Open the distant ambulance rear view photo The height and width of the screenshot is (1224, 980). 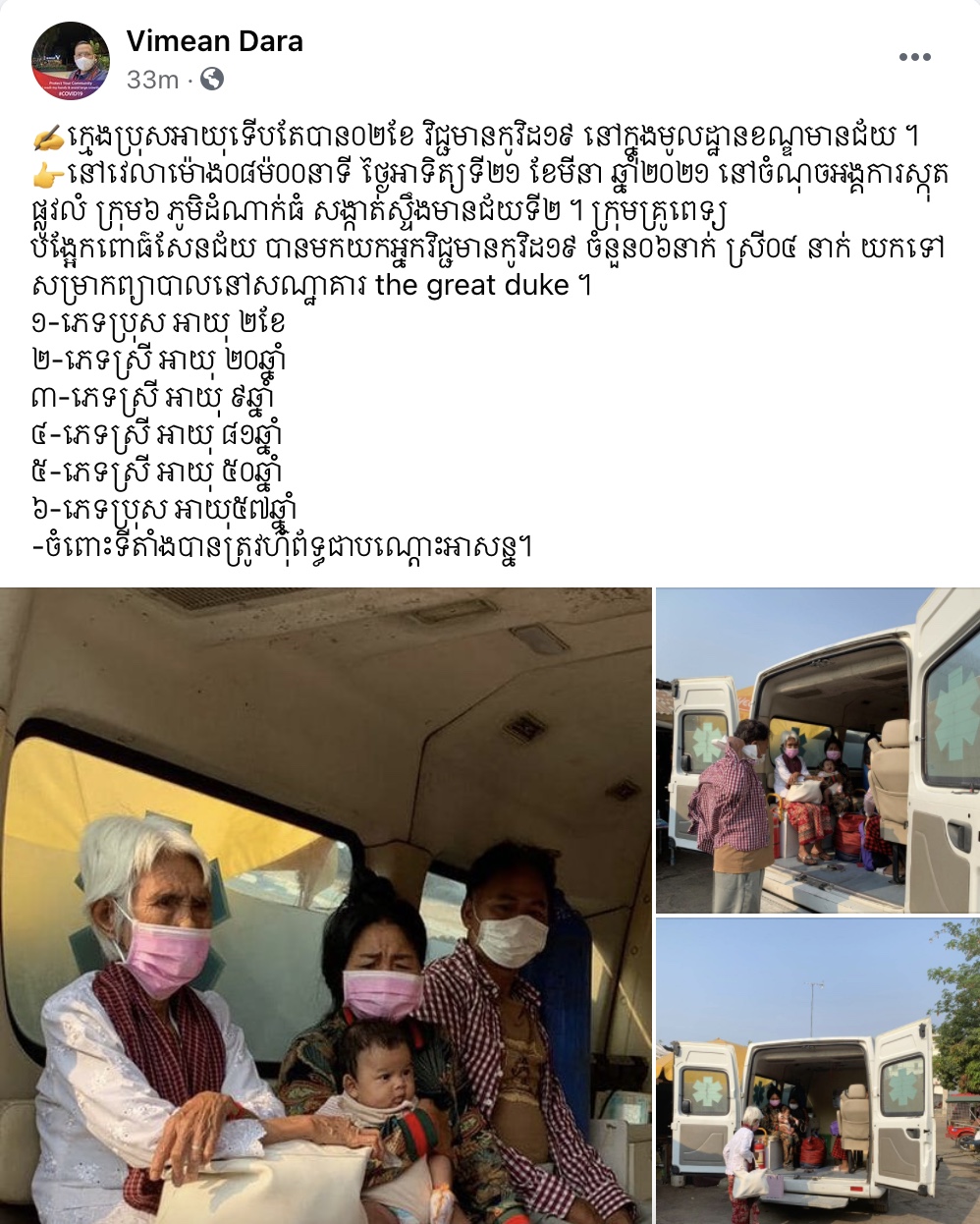pyautogui.click(x=817, y=1071)
